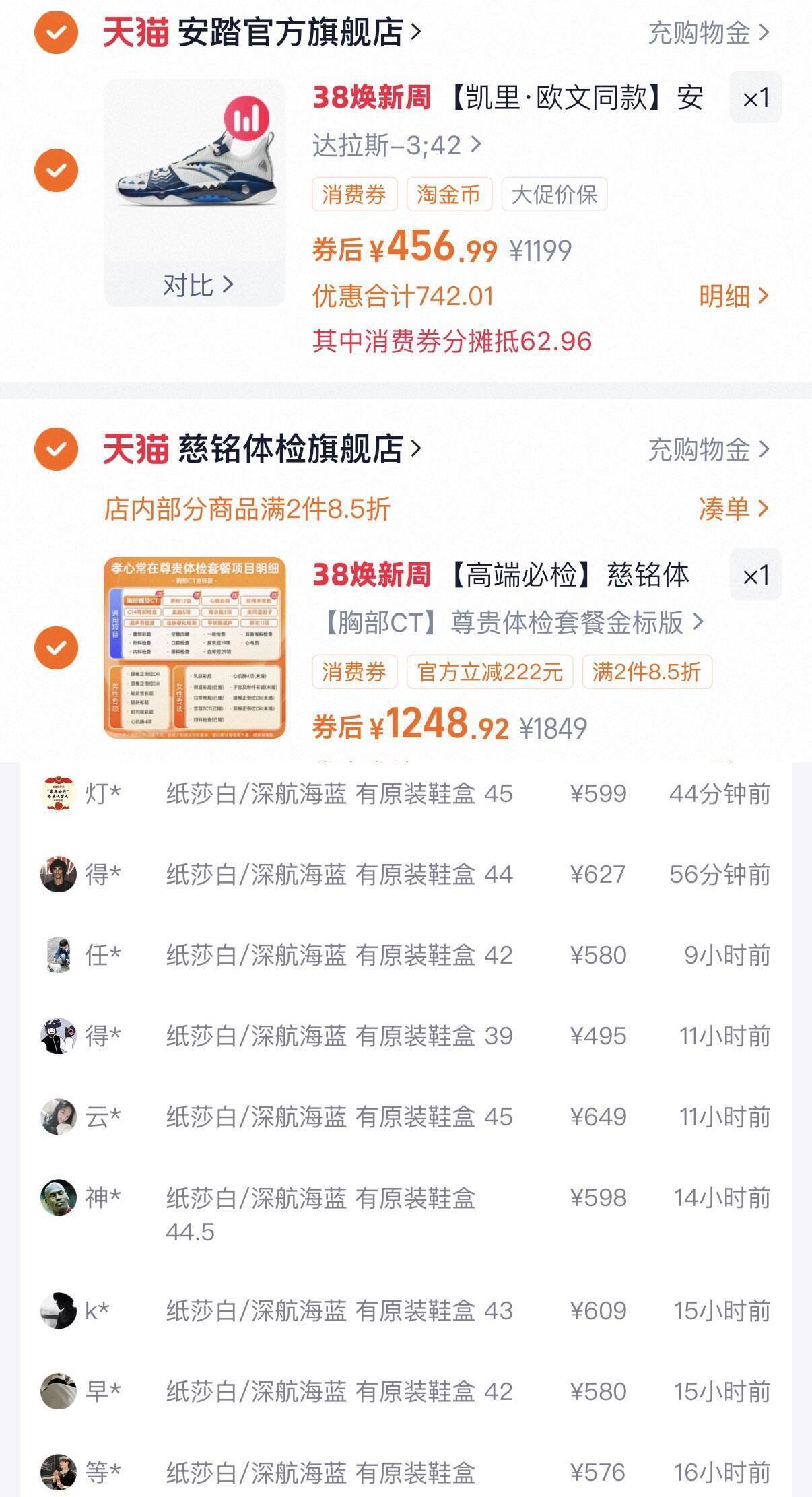Change the 尊贵体检套餐金标版 package option
Screen dimensions: 812x1497
coord(512,623)
